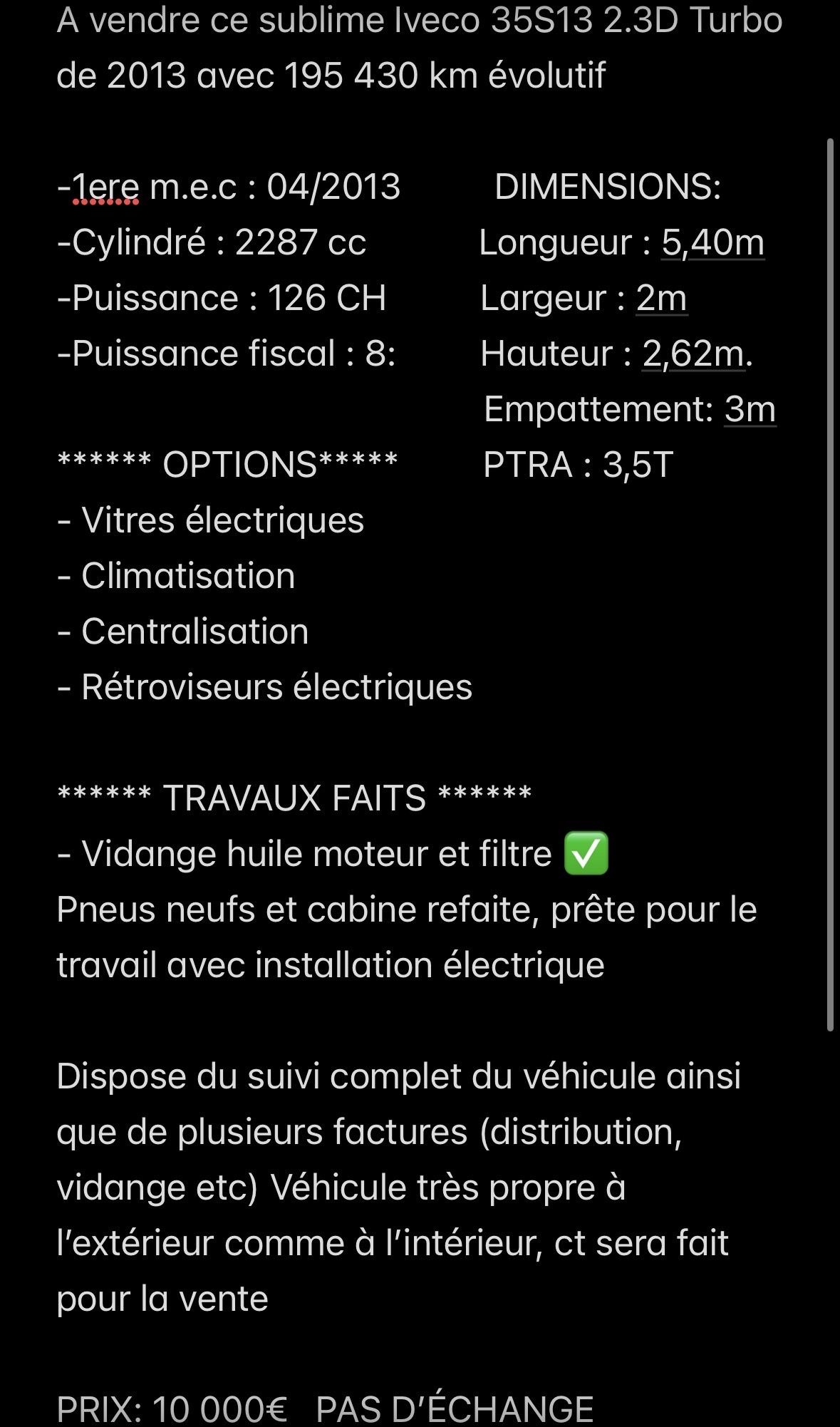Tap the underlined 2,62m height value
This screenshot has width=840, height=1427.
tap(694, 354)
